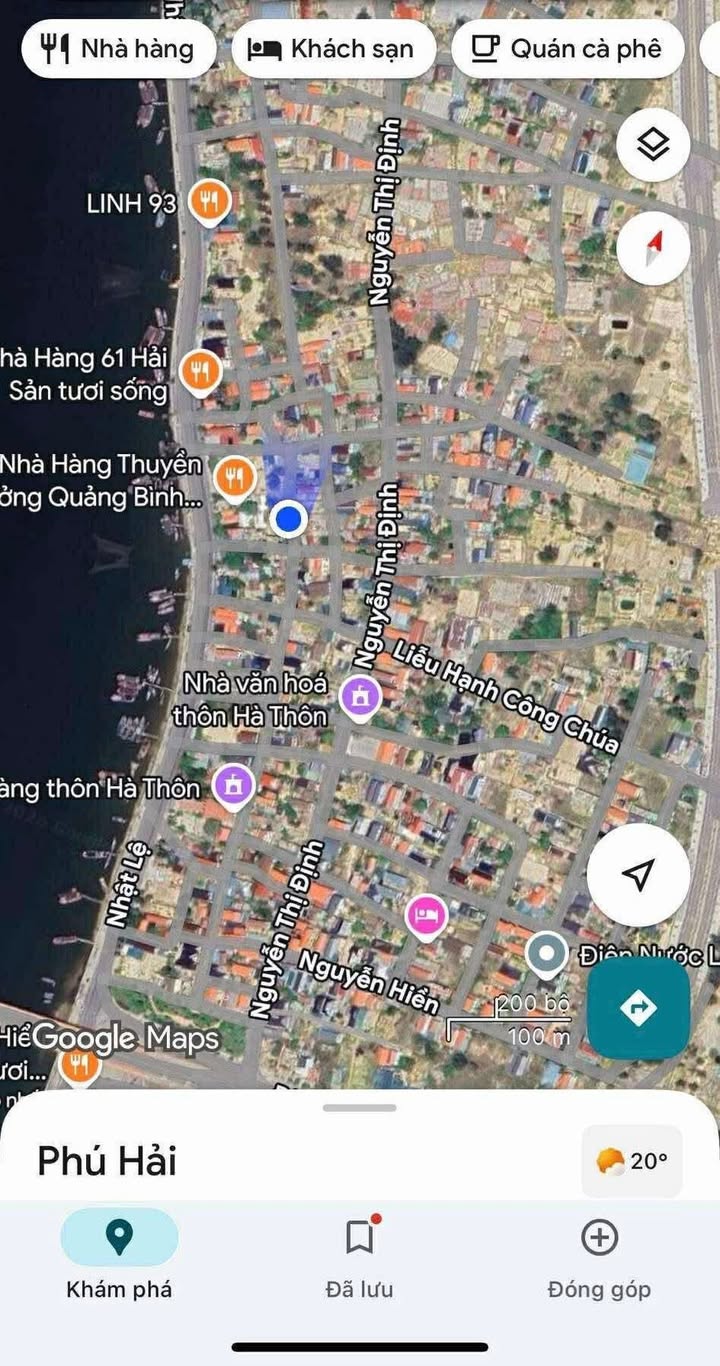Viewport: 720px width, 1366px height.
Task: Switch to the Đã lưu tab
Action: pos(359,1258)
